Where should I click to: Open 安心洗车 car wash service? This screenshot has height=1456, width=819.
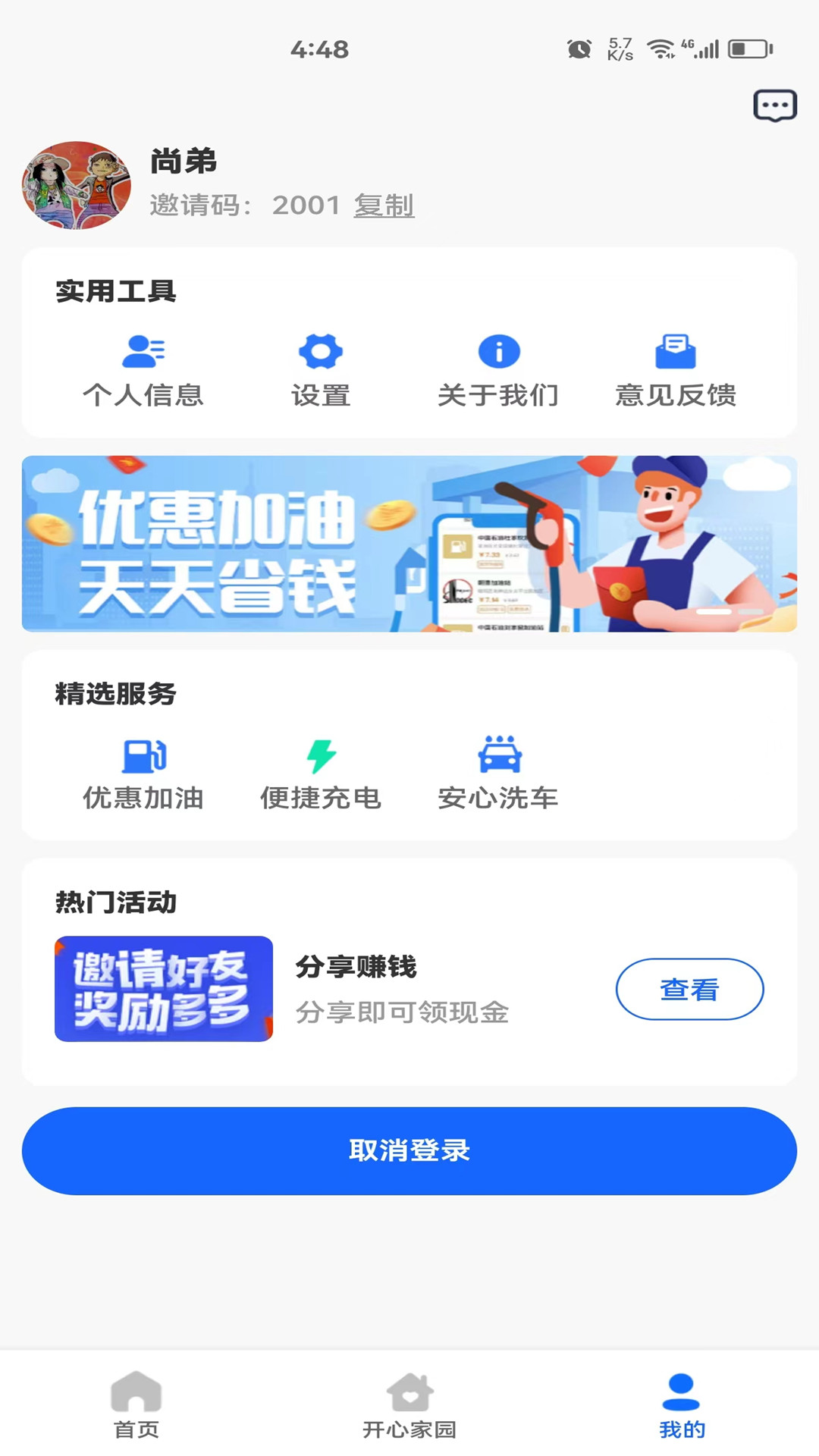click(498, 773)
